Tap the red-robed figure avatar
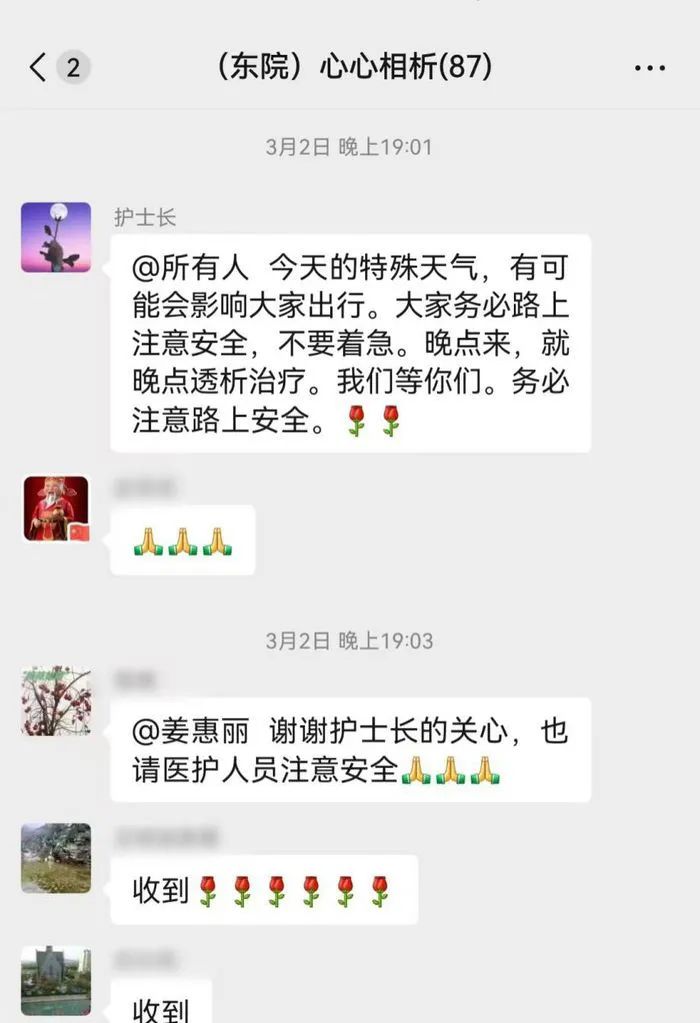 tap(56, 508)
